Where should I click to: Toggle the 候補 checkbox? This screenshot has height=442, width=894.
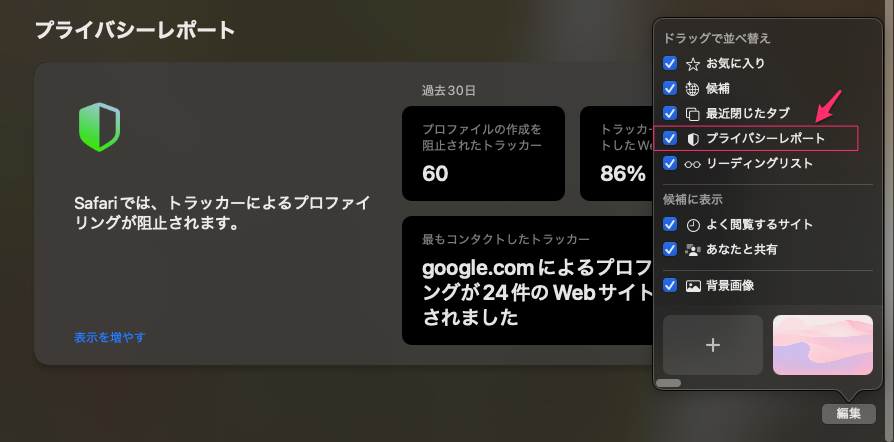[x=671, y=88]
